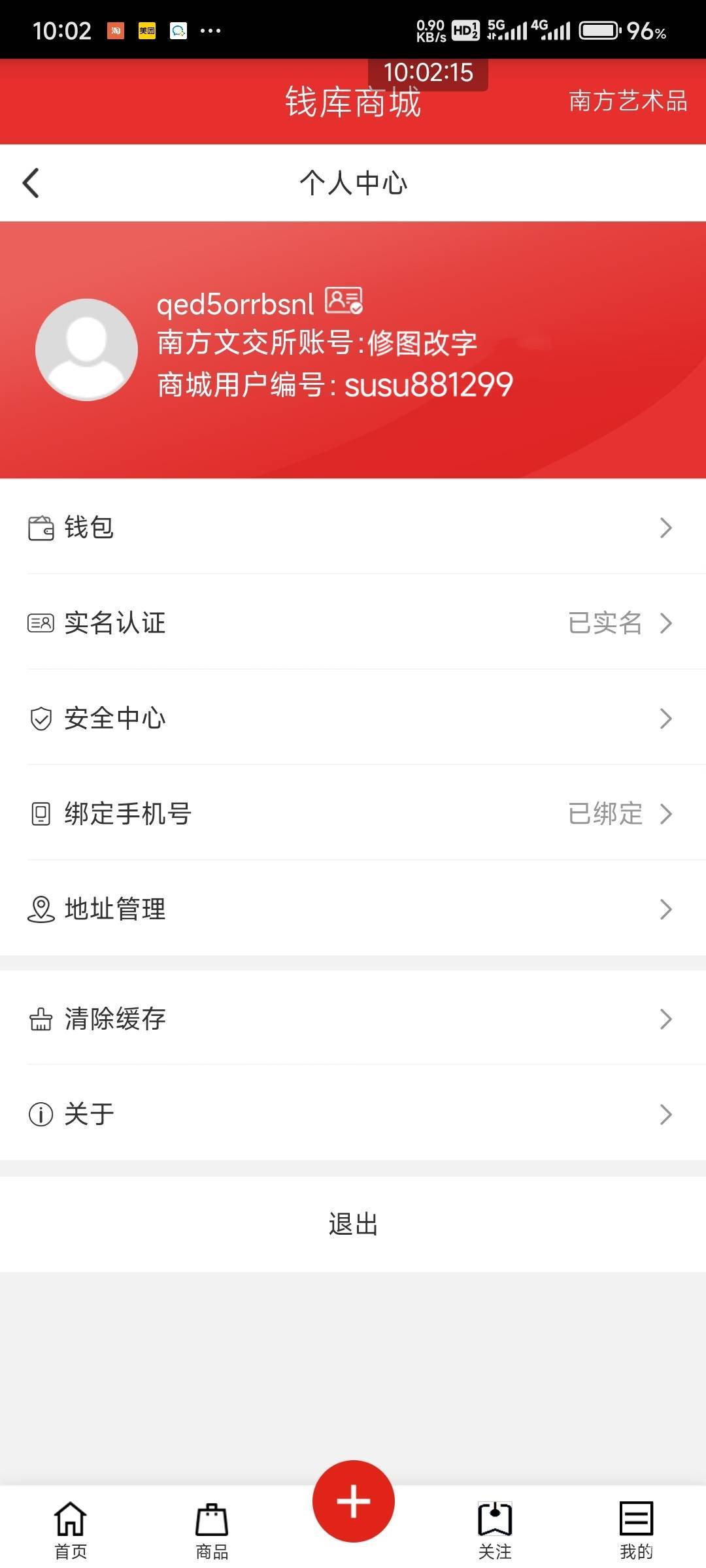706x1568 pixels.
Task: Go back from 个人中心
Action: [31, 183]
